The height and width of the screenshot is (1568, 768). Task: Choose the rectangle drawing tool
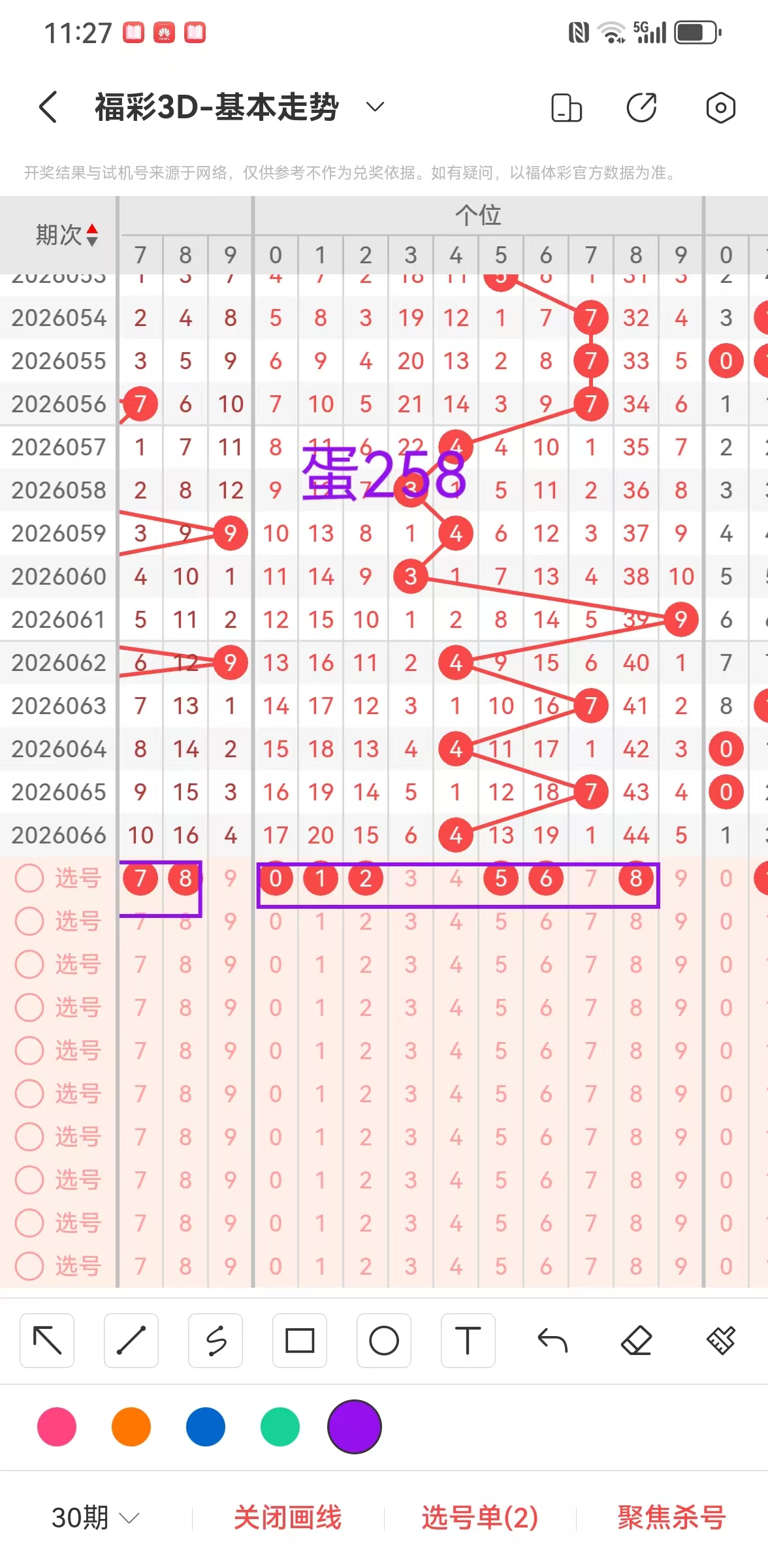[x=300, y=1341]
